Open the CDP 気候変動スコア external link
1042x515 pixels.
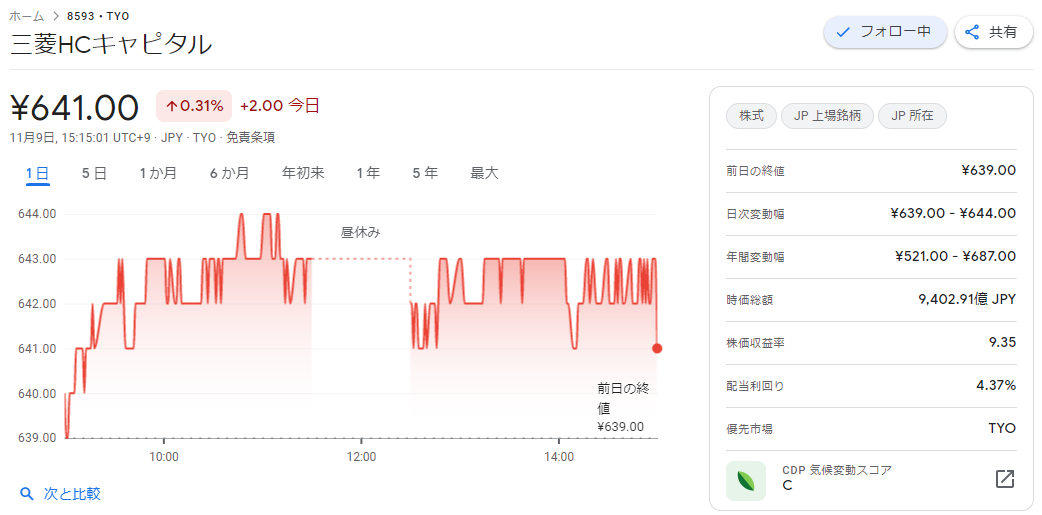pos(1004,478)
